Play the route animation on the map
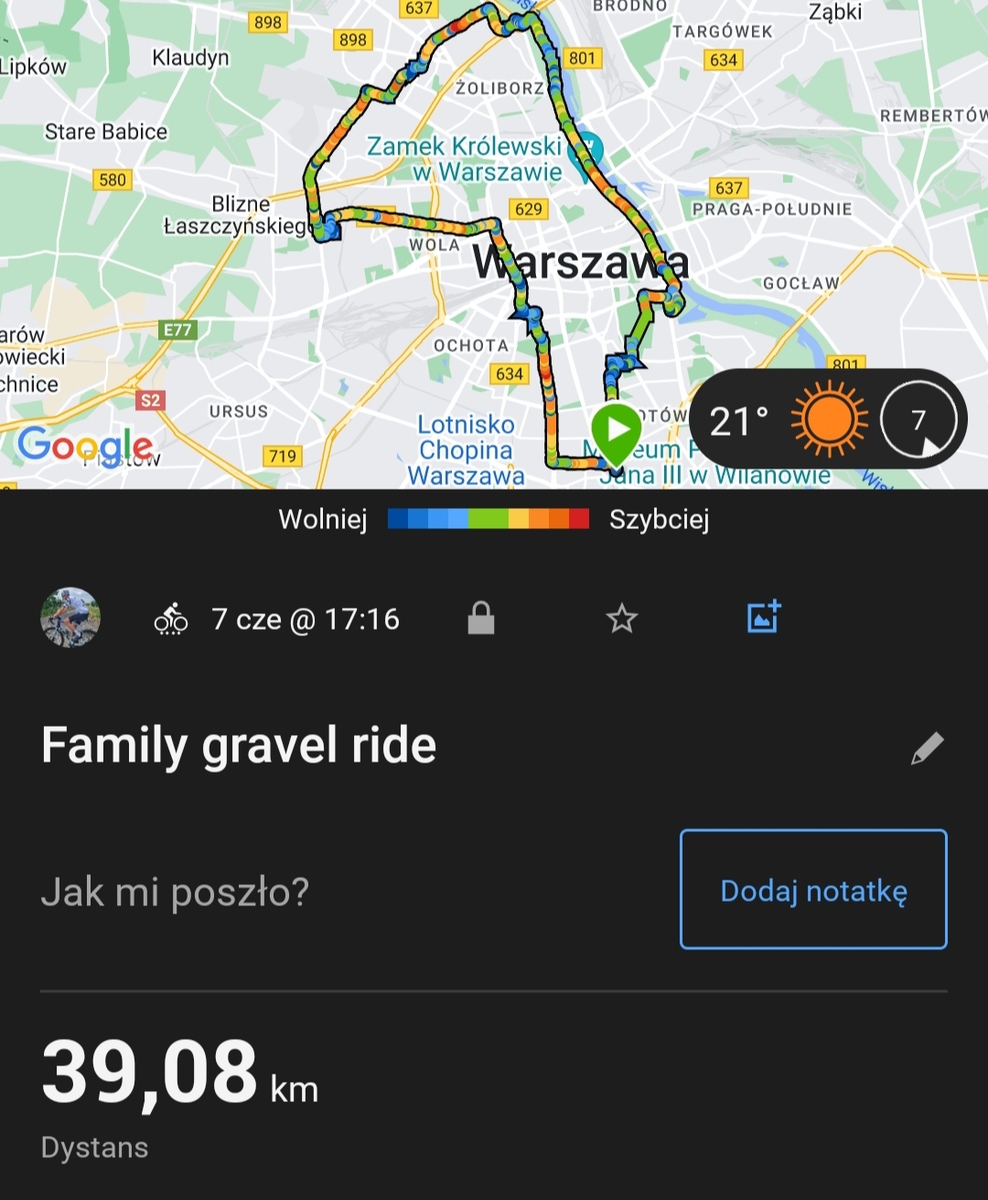 pos(616,430)
